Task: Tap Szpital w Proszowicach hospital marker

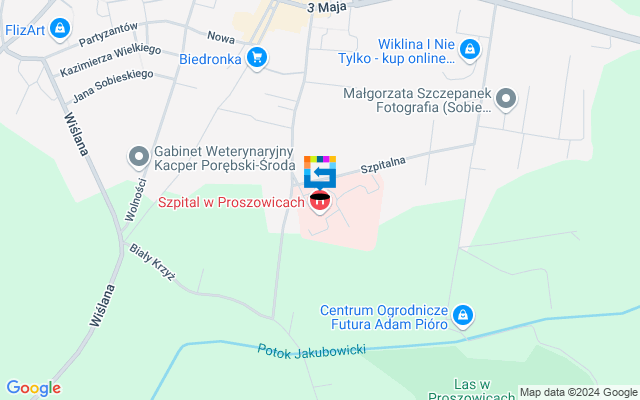Action: pos(320,202)
